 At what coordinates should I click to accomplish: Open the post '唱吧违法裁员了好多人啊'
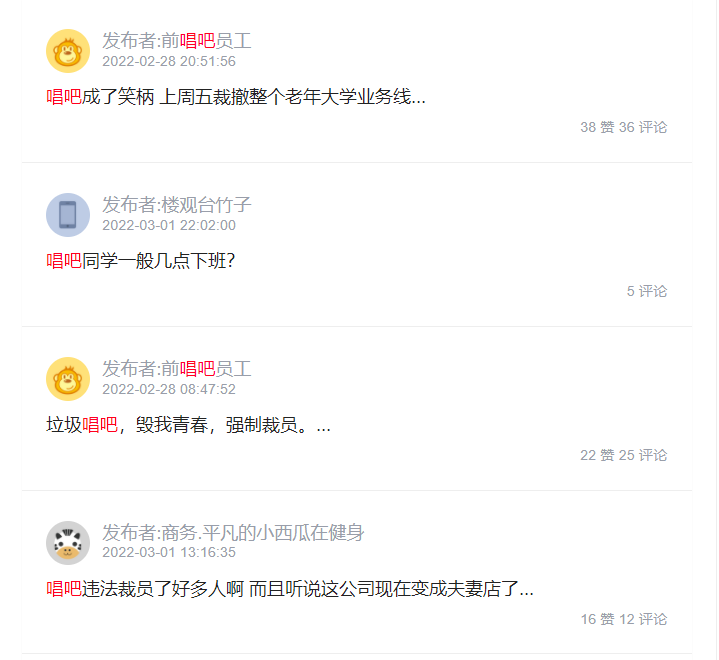290,589
